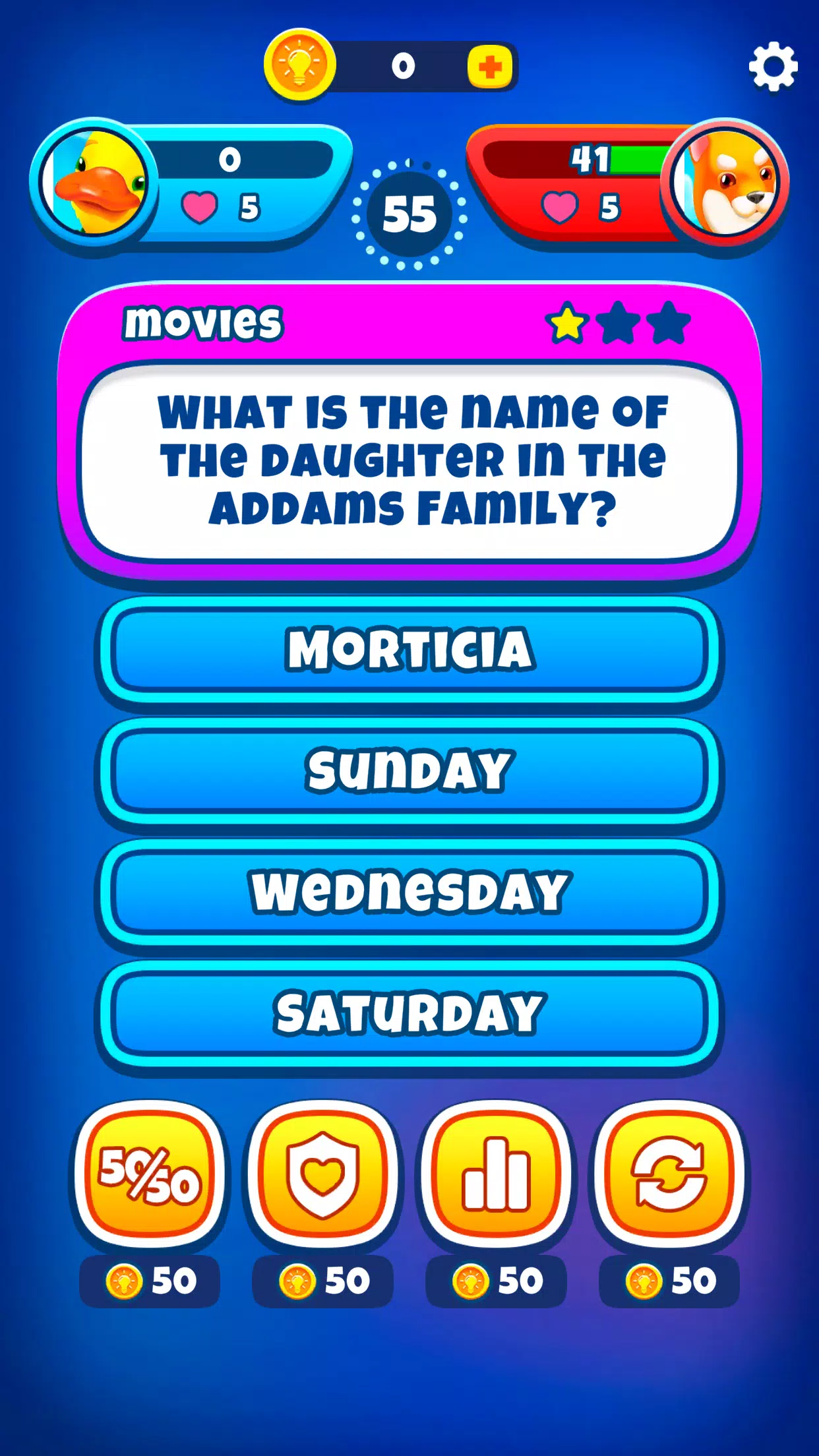Image resolution: width=819 pixels, height=1456 pixels.
Task: Tap the plus to add hint coins
Action: [489, 67]
